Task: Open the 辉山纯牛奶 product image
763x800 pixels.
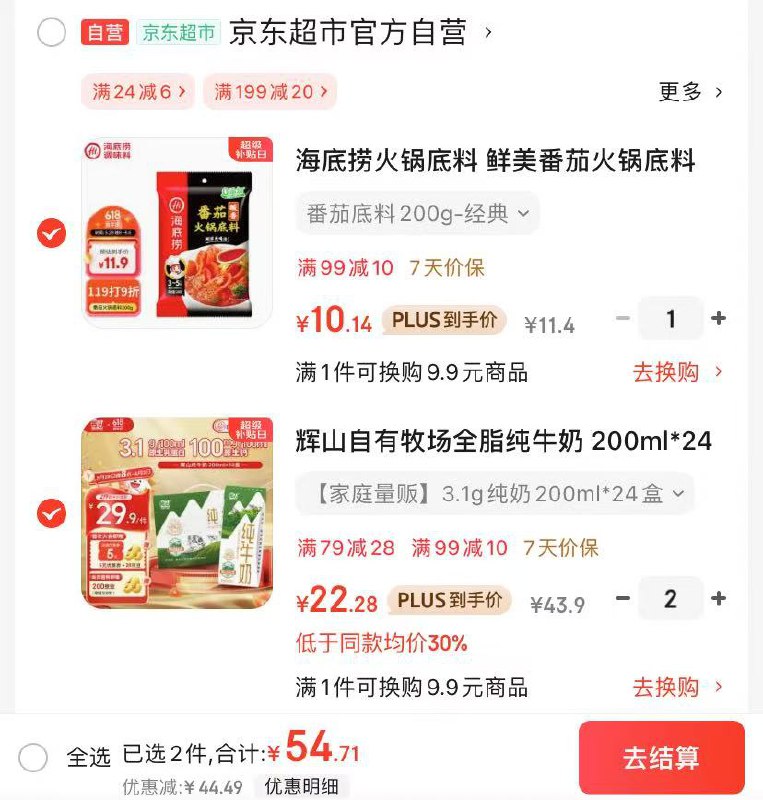Action: [177, 513]
